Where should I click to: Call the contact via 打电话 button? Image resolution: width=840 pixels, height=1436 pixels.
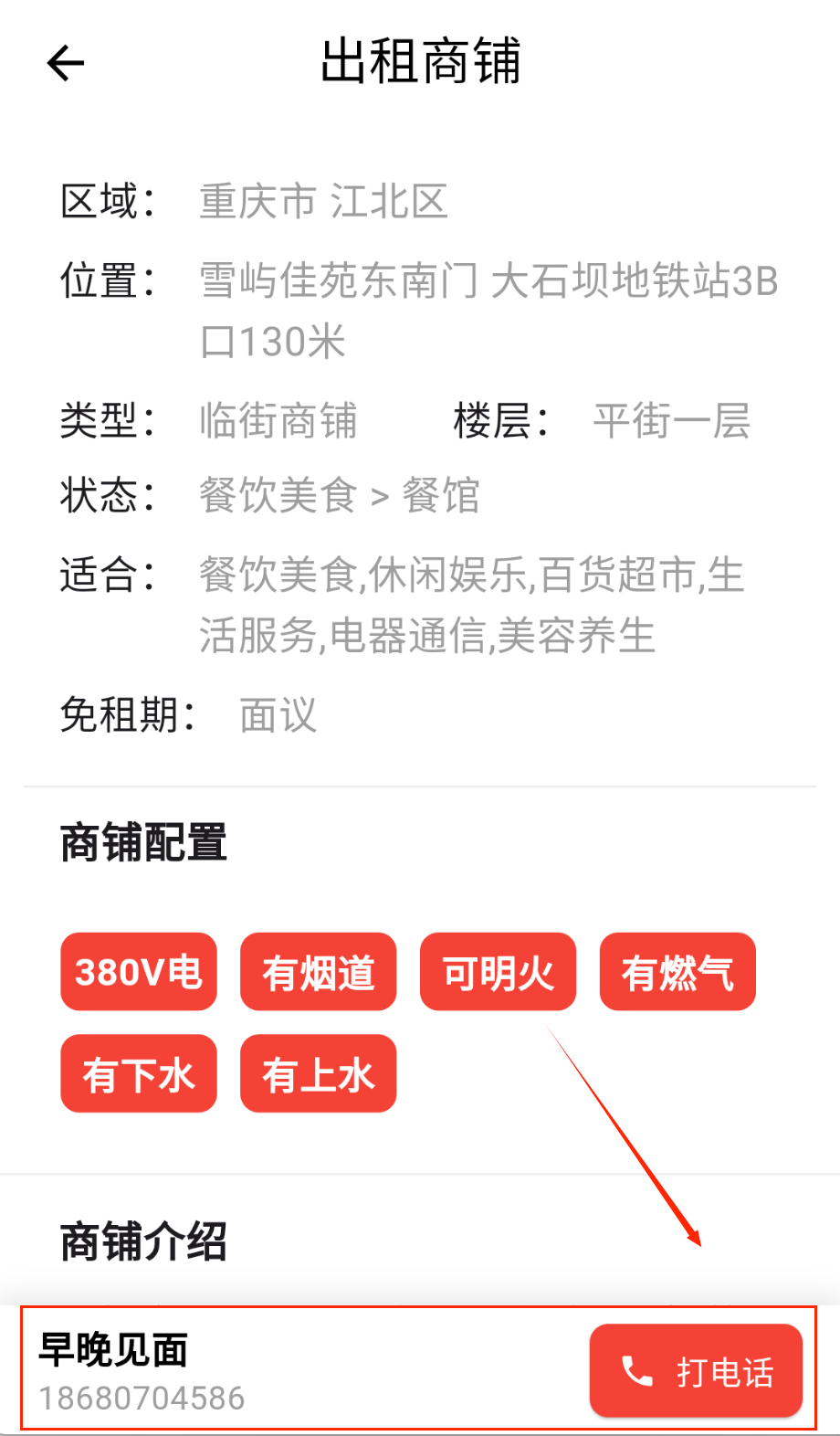coord(696,1370)
